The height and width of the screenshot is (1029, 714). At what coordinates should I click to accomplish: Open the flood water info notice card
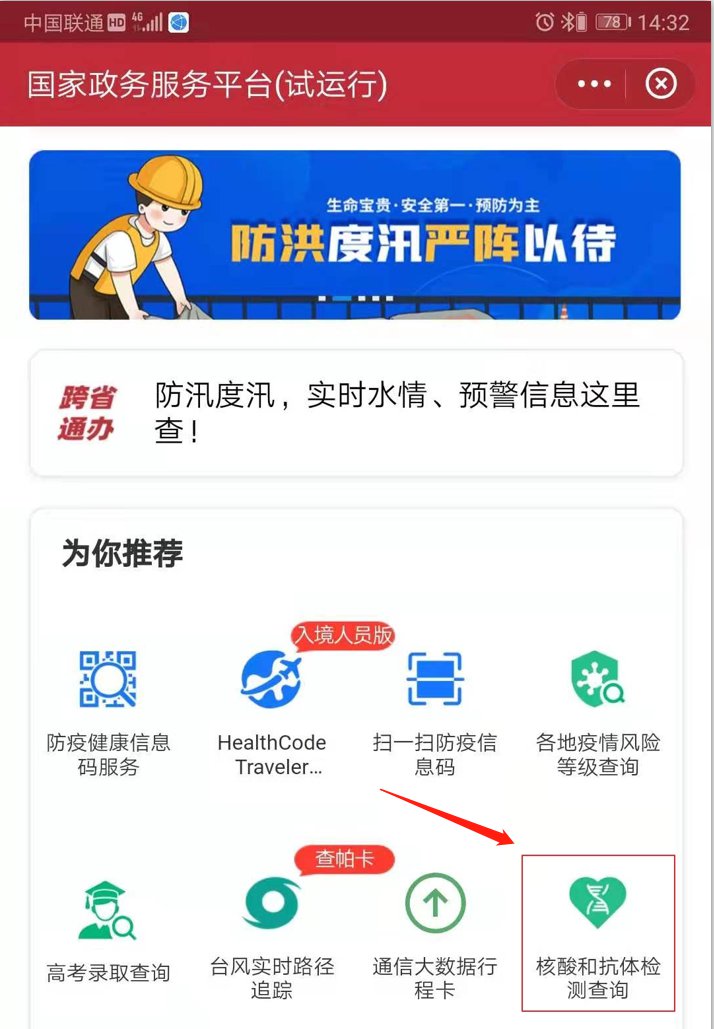coord(355,413)
